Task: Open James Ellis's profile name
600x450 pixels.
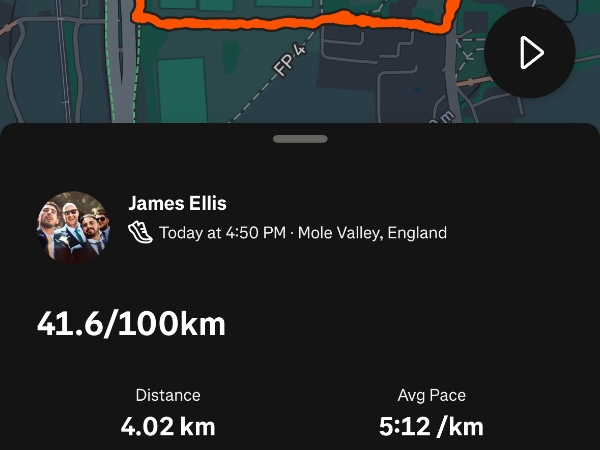Action: [178, 203]
